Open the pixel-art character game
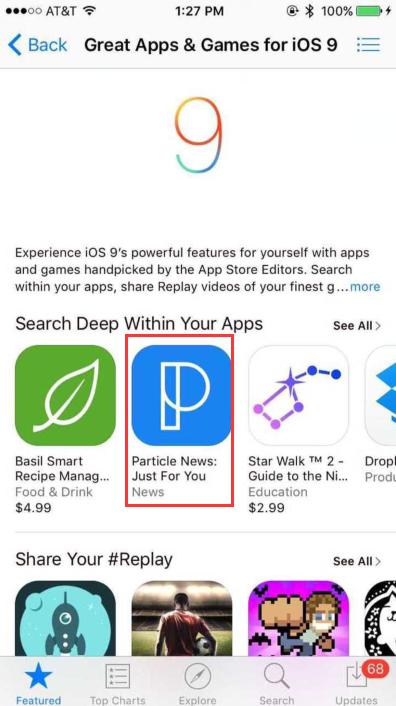 point(298,618)
